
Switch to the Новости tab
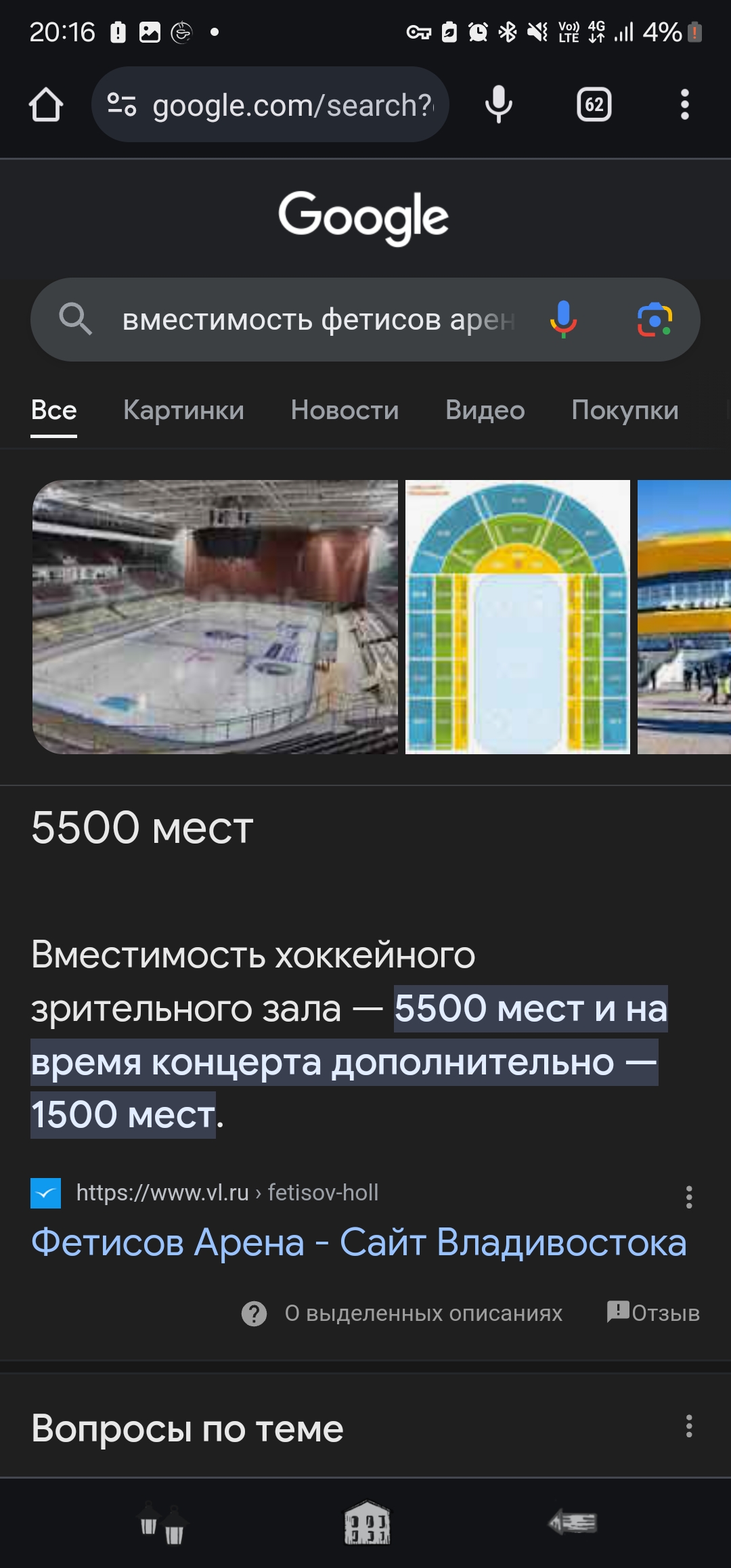tap(345, 410)
